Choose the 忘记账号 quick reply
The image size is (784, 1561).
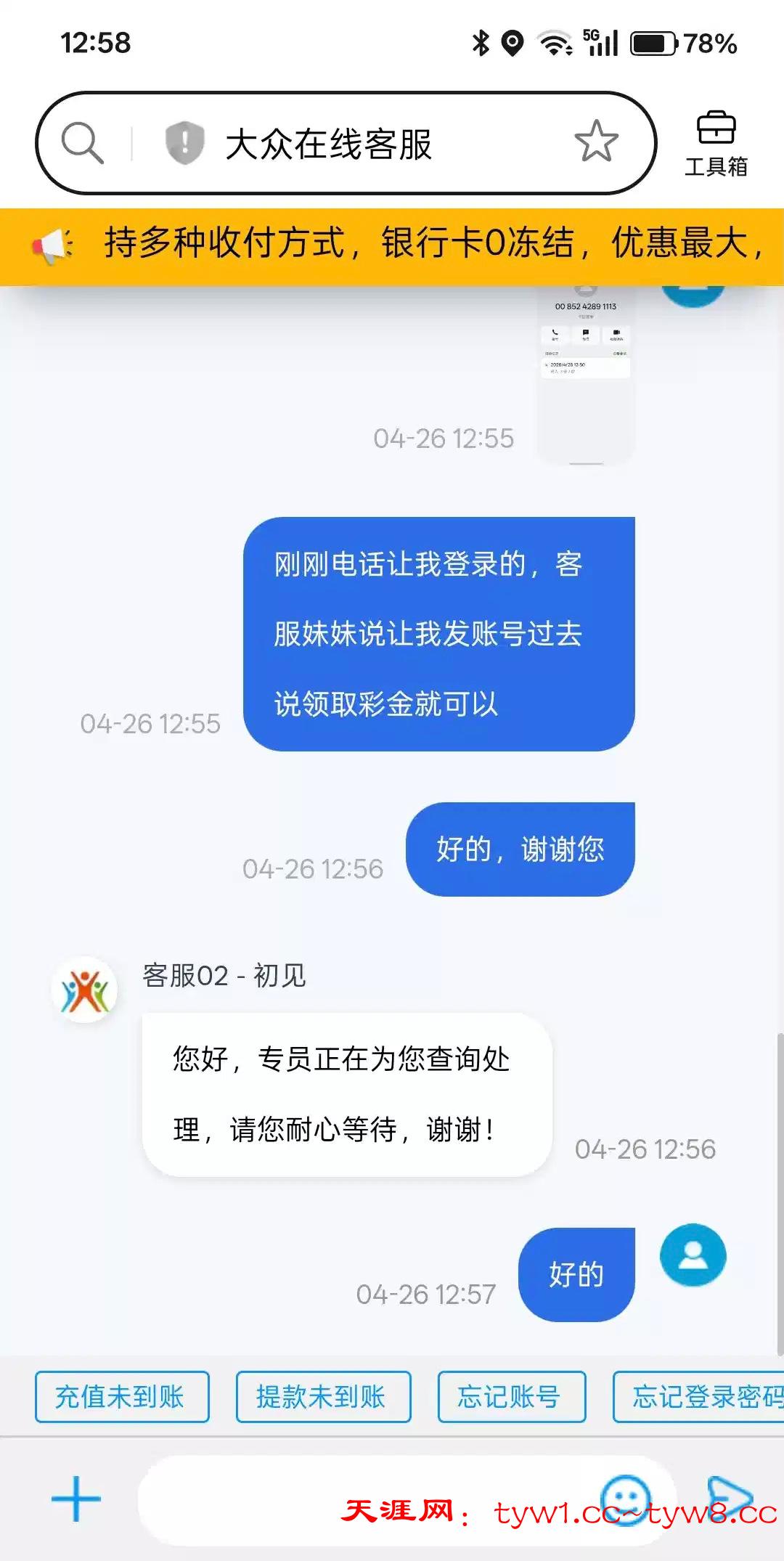tap(511, 1396)
